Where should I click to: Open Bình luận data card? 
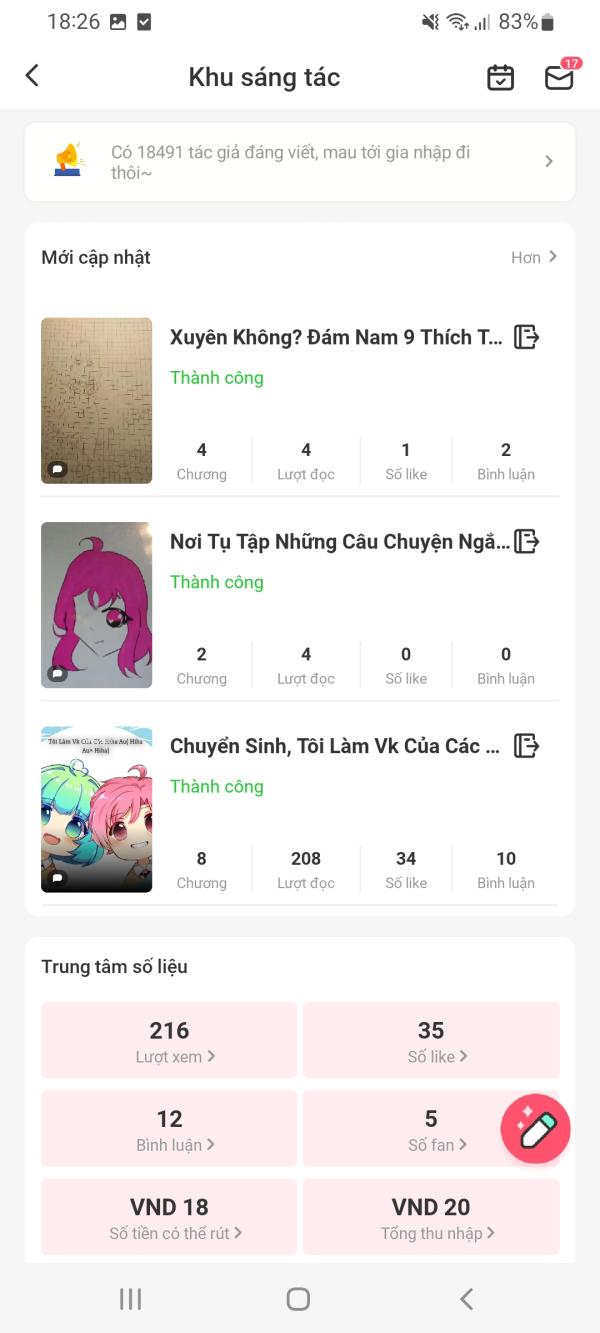[x=169, y=1129]
